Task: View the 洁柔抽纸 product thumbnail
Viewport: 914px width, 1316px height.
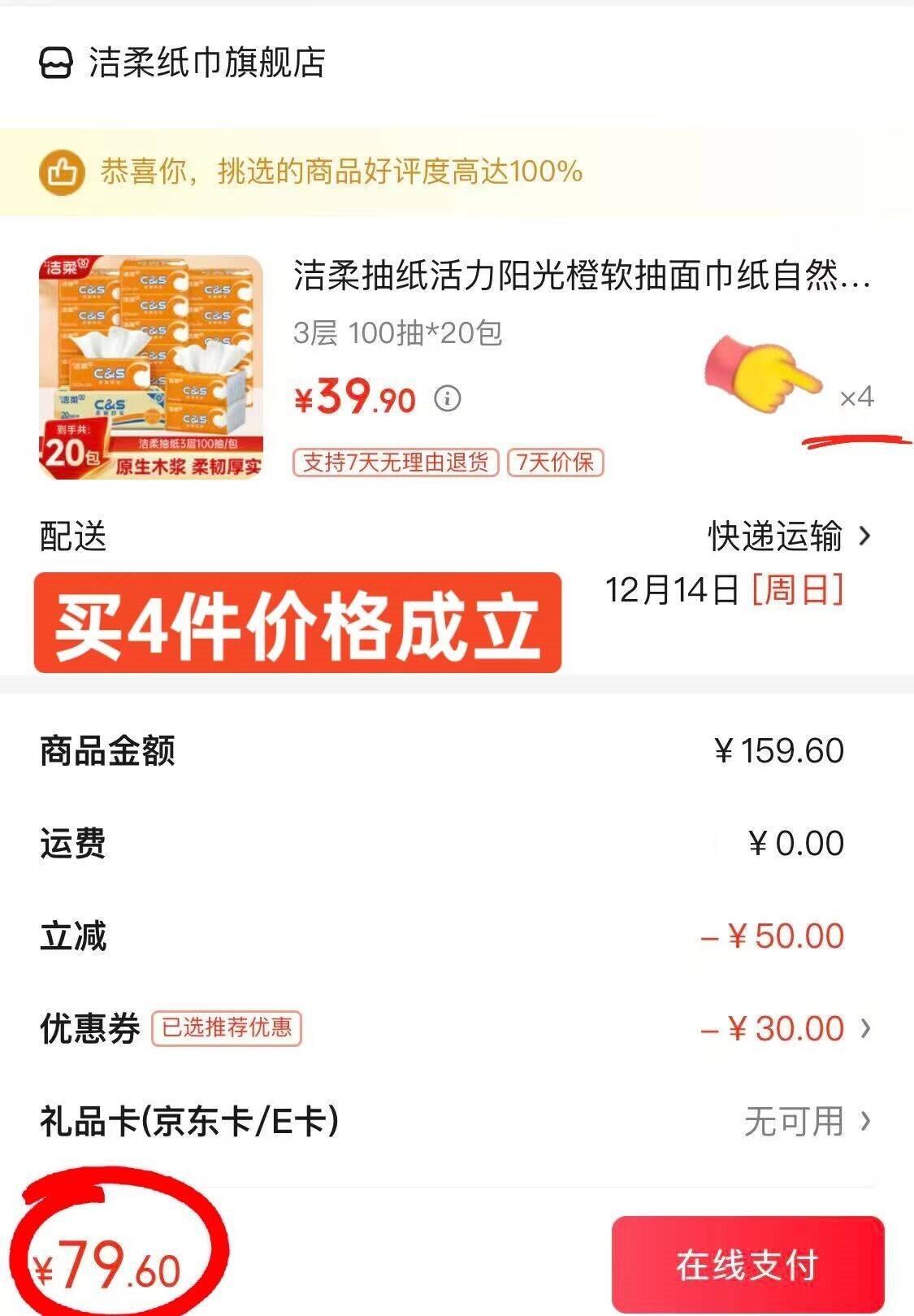Action: [151, 367]
